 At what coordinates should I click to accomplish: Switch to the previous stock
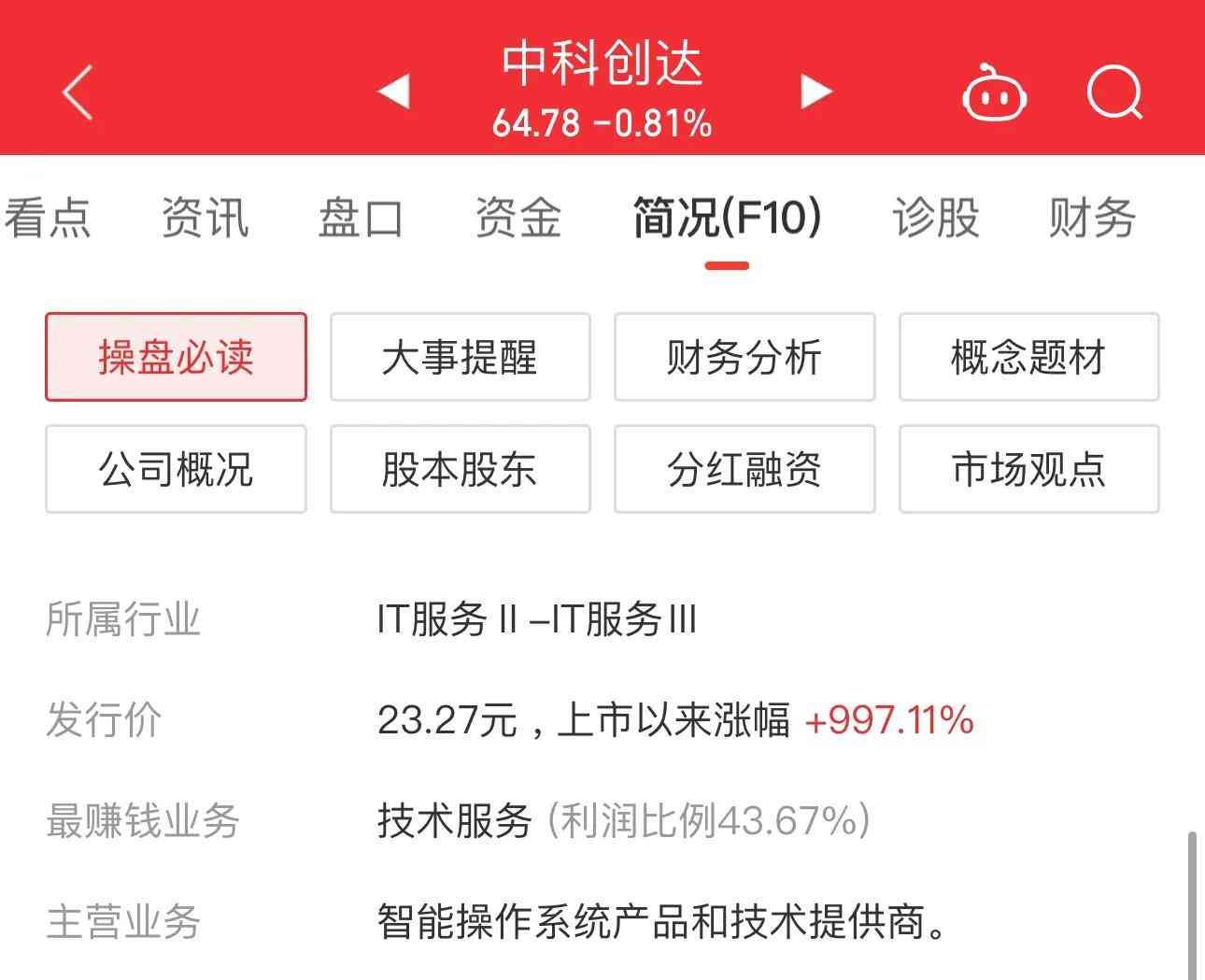tap(393, 92)
